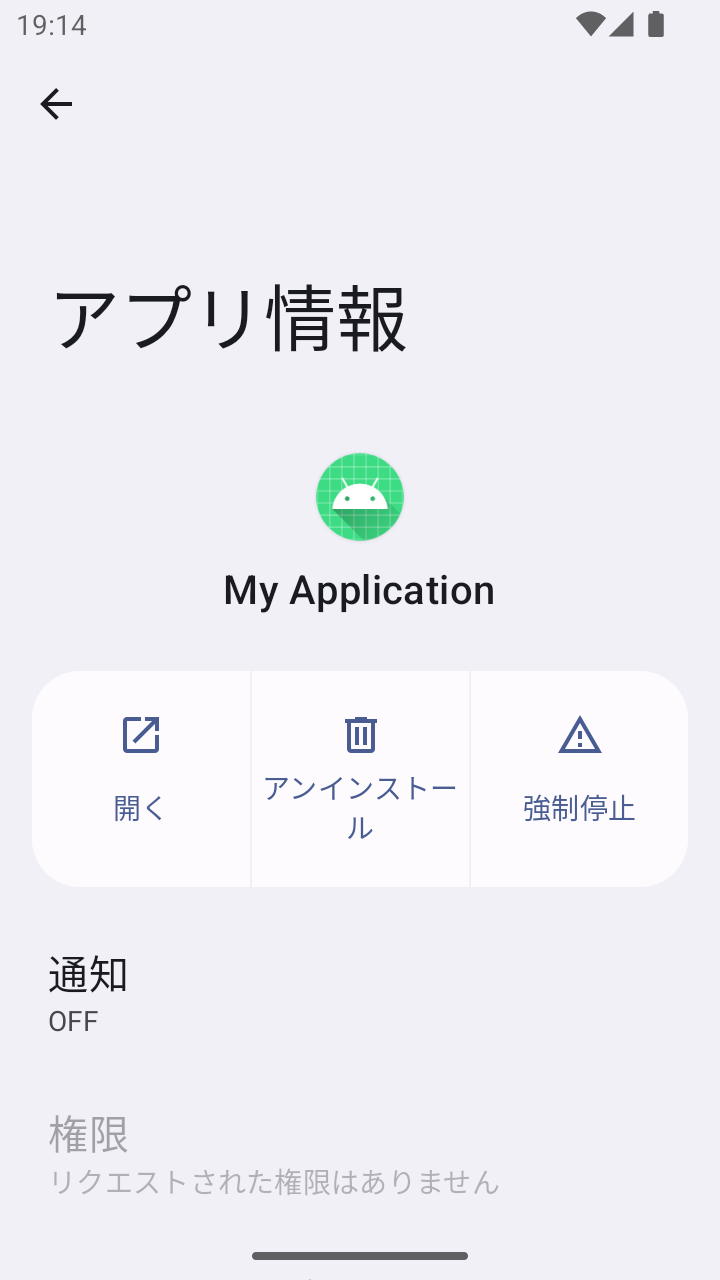Force stop the app via 強制停止
720x1280 pixels.
[579, 808]
